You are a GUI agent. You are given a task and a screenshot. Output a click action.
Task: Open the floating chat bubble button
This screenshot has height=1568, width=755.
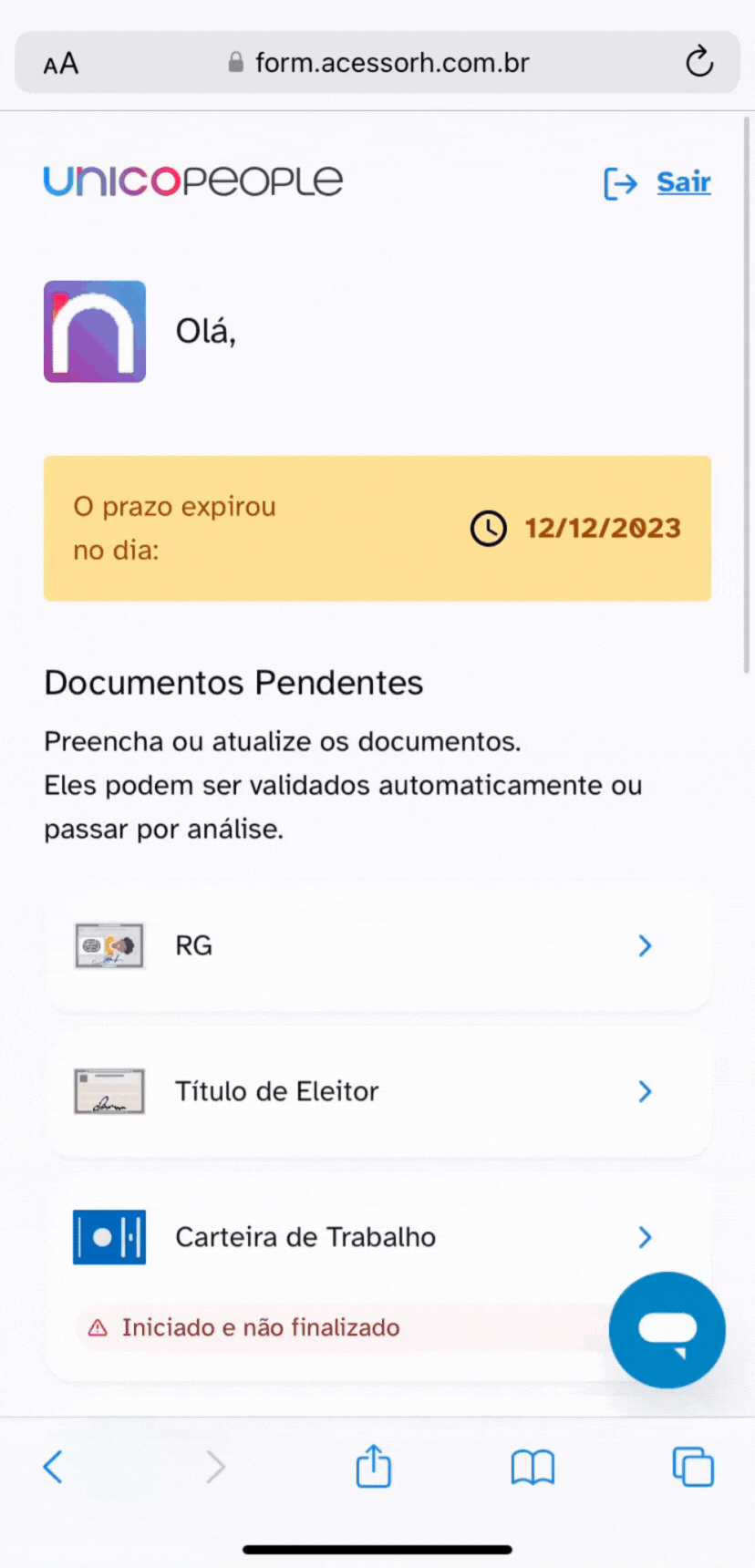pyautogui.click(x=667, y=1330)
